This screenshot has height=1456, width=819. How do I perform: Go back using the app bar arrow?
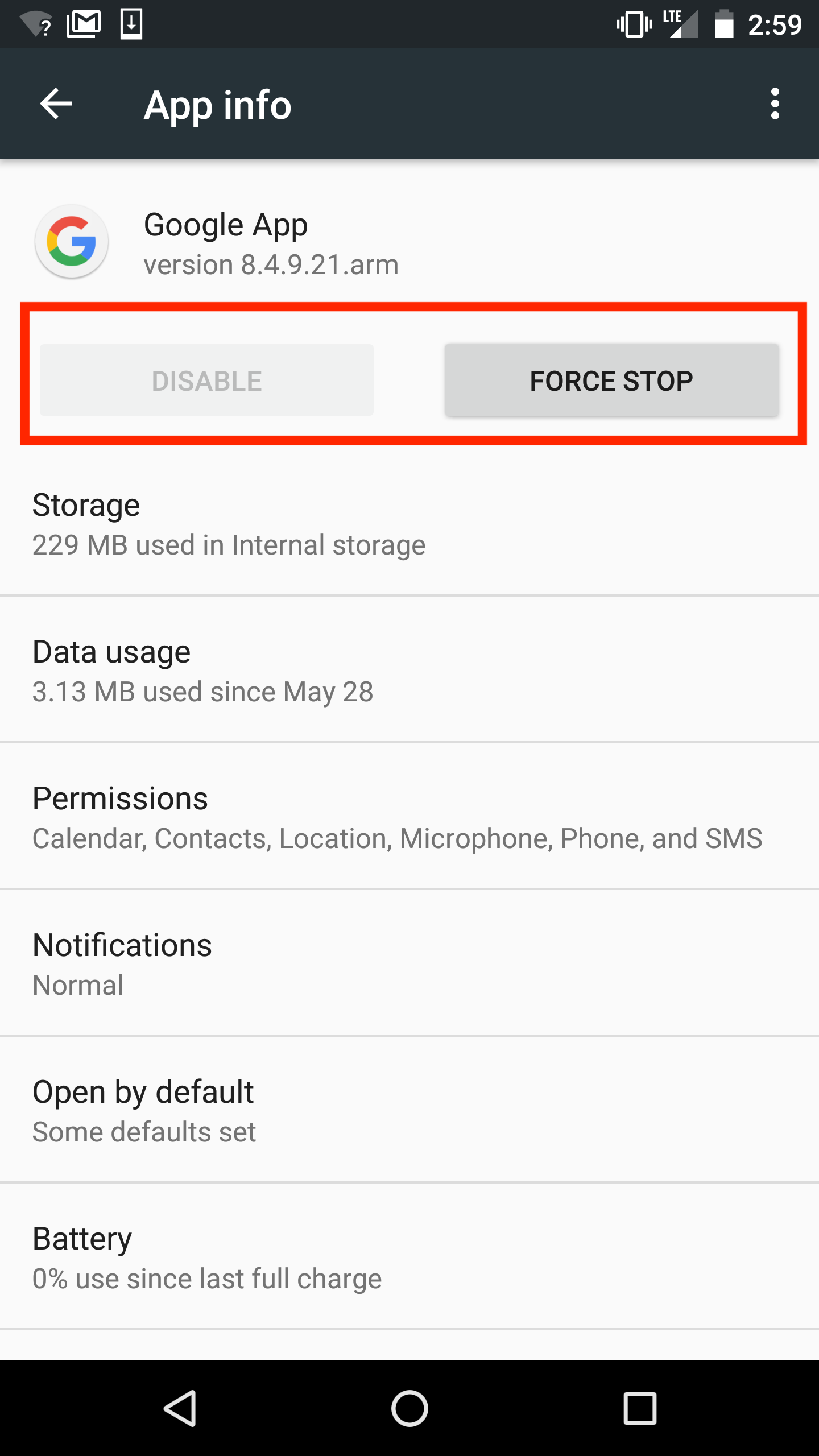(56, 104)
